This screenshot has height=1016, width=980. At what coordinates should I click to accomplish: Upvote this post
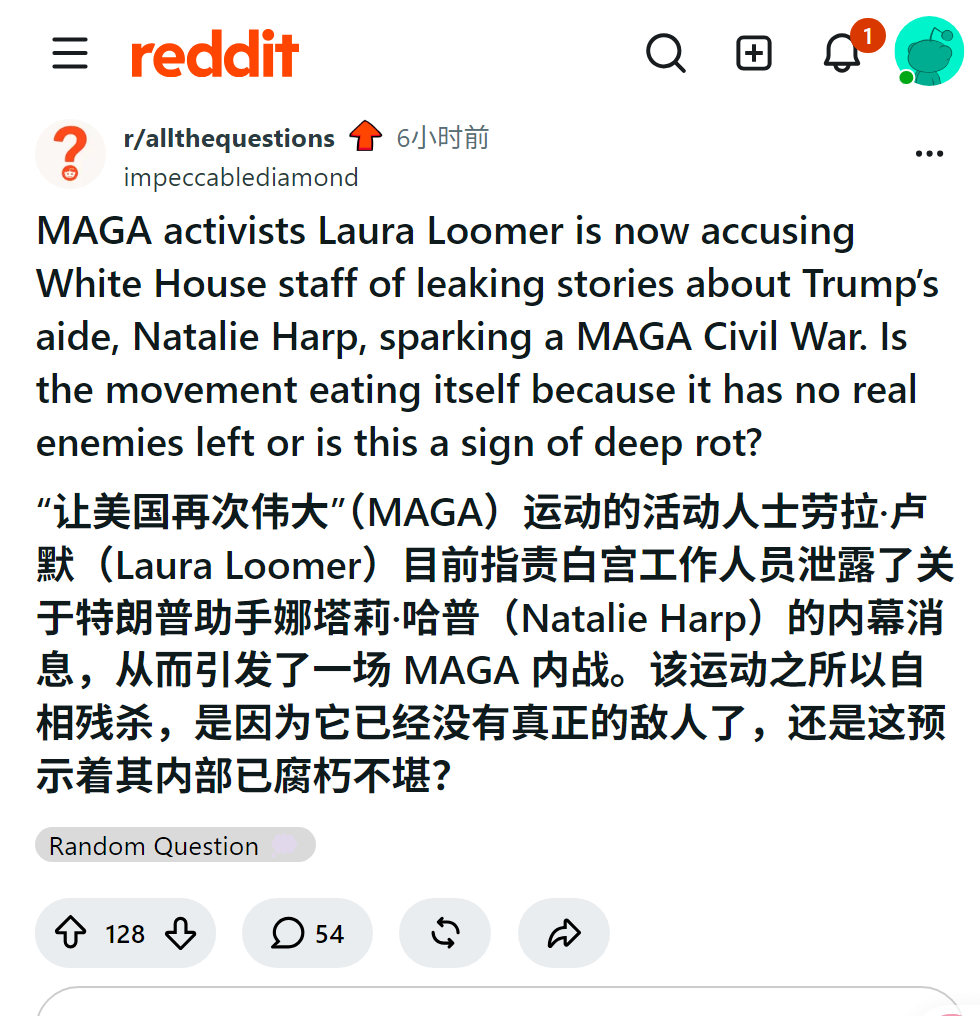point(71,933)
